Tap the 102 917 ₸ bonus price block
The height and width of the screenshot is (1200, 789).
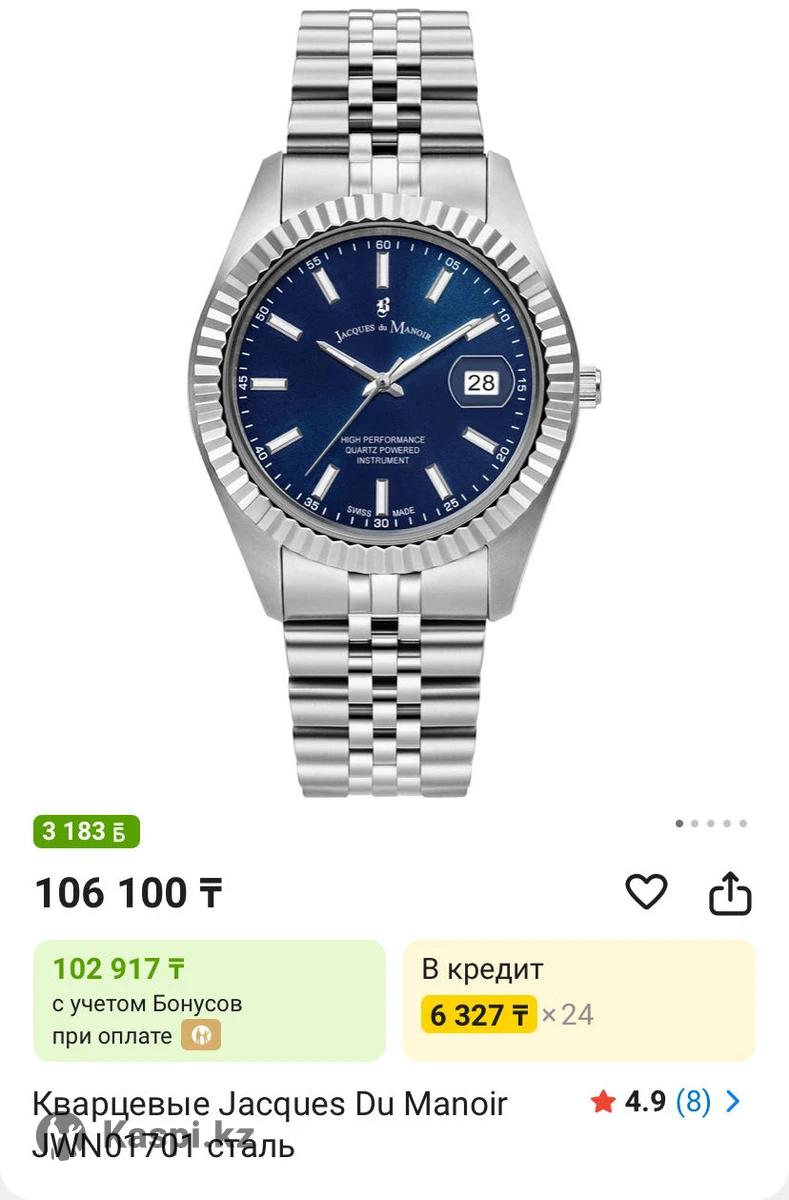pyautogui.click(x=209, y=1000)
